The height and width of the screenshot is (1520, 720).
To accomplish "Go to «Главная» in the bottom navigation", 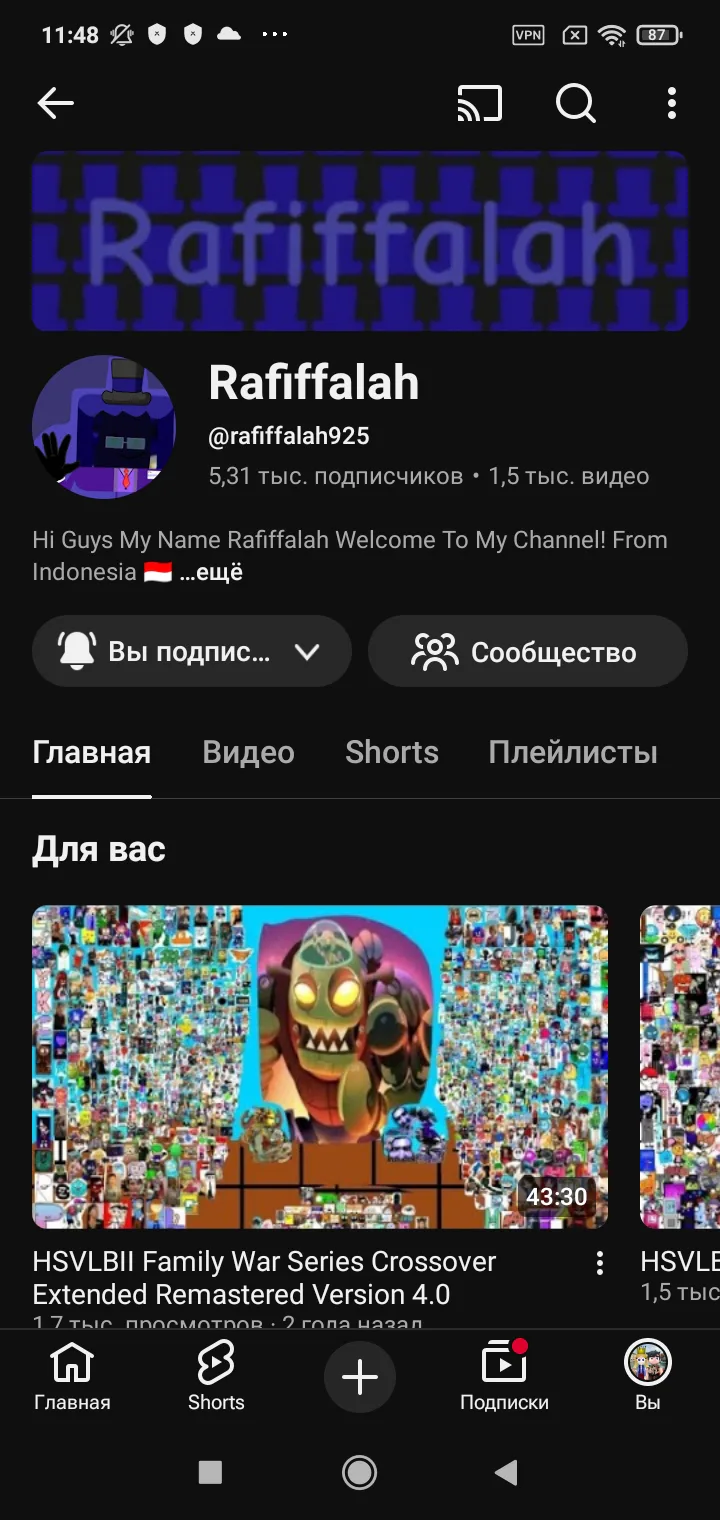I will tap(72, 1377).
